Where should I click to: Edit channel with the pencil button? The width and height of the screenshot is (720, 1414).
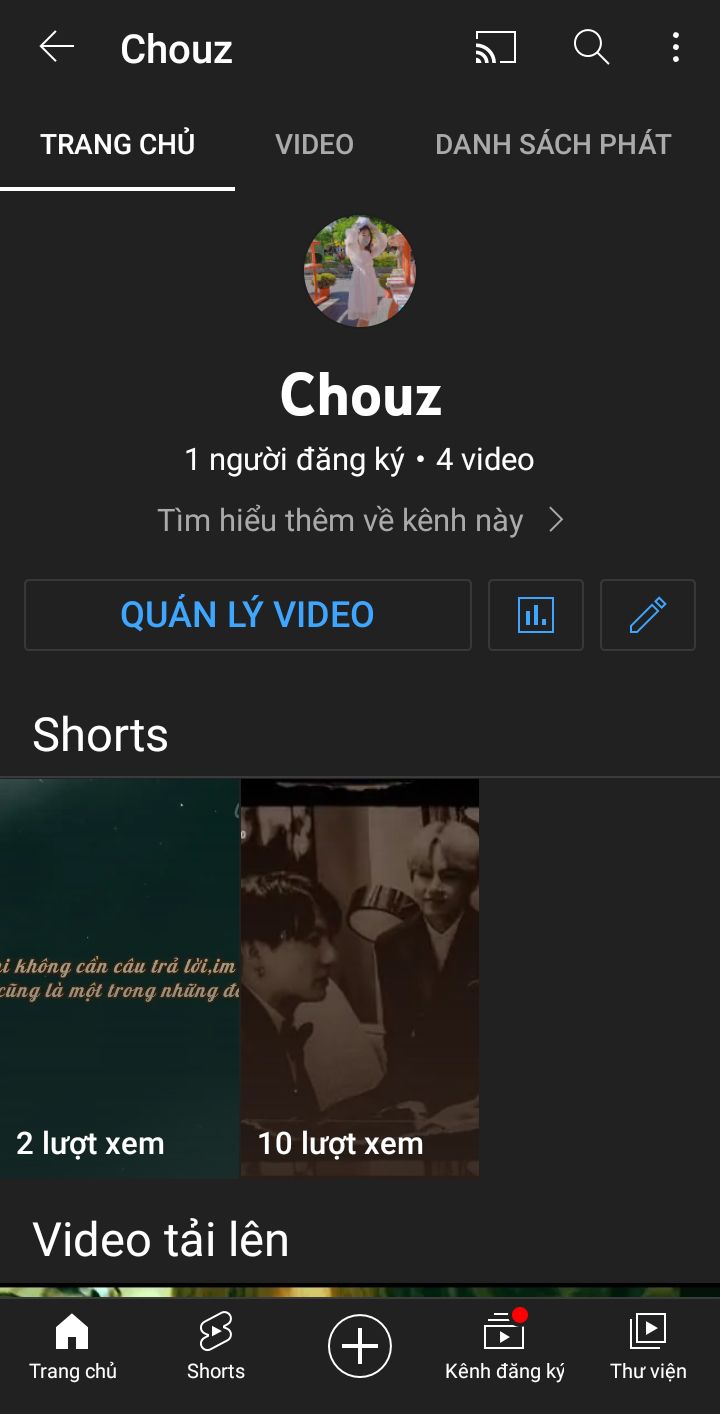[x=648, y=615]
